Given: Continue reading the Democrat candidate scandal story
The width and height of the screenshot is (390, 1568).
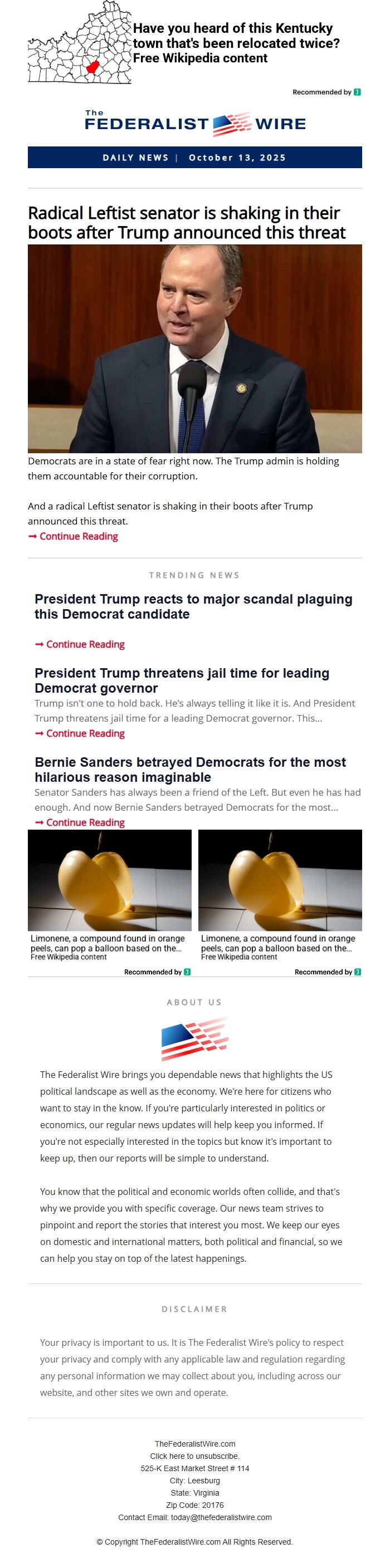Looking at the screenshot, I should [85, 644].
